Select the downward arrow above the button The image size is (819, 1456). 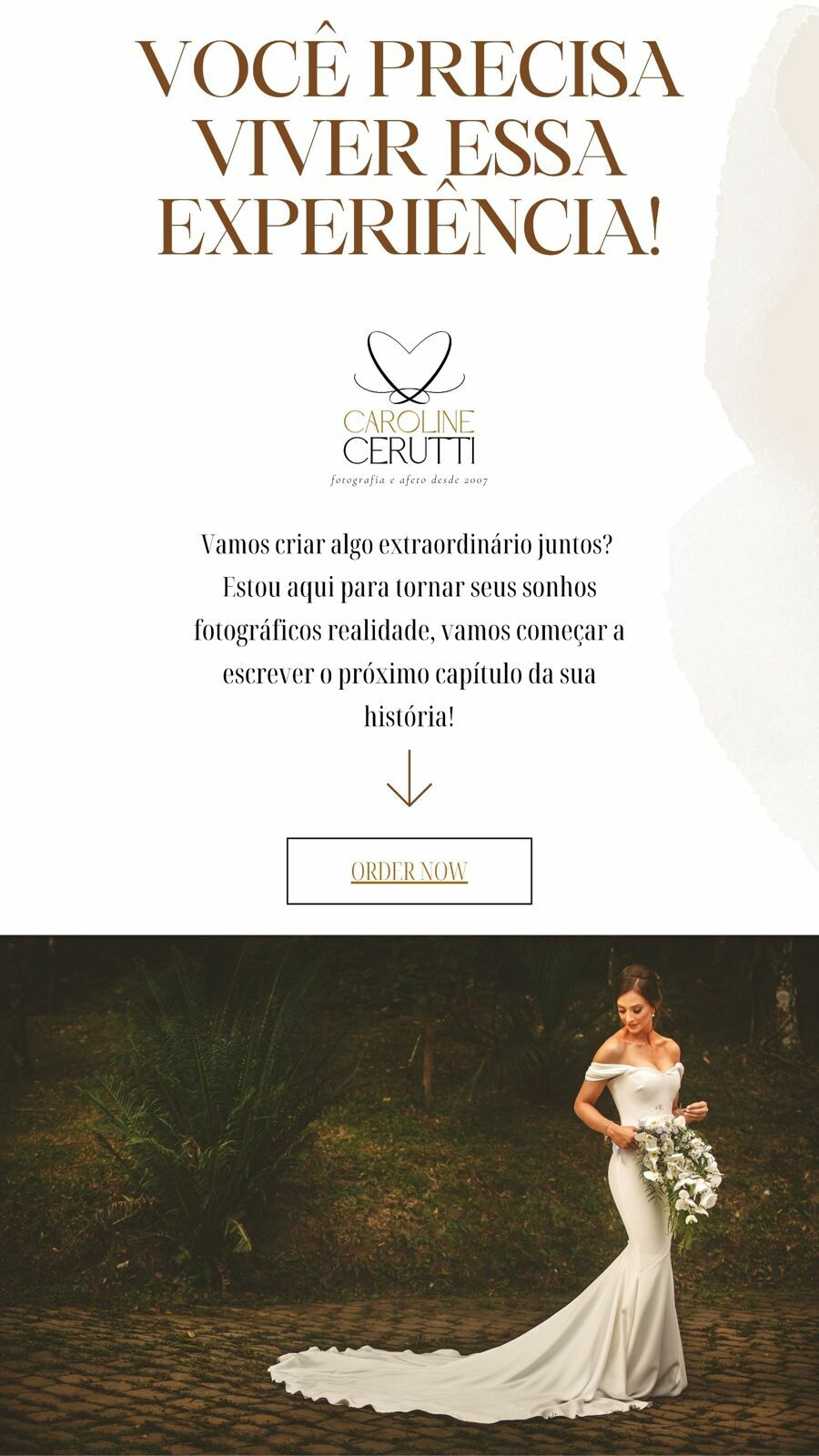coord(411,781)
